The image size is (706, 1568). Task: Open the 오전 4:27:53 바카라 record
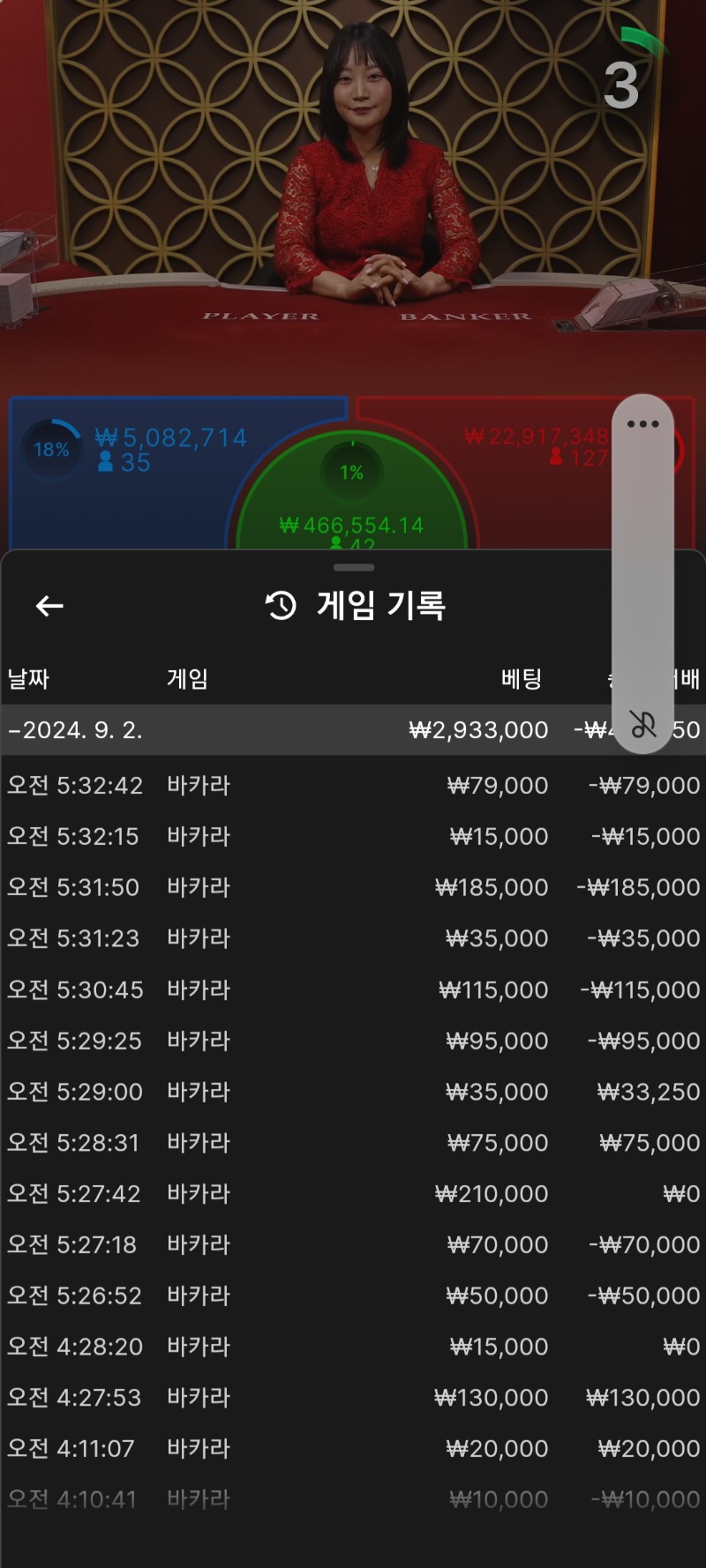[x=353, y=1398]
